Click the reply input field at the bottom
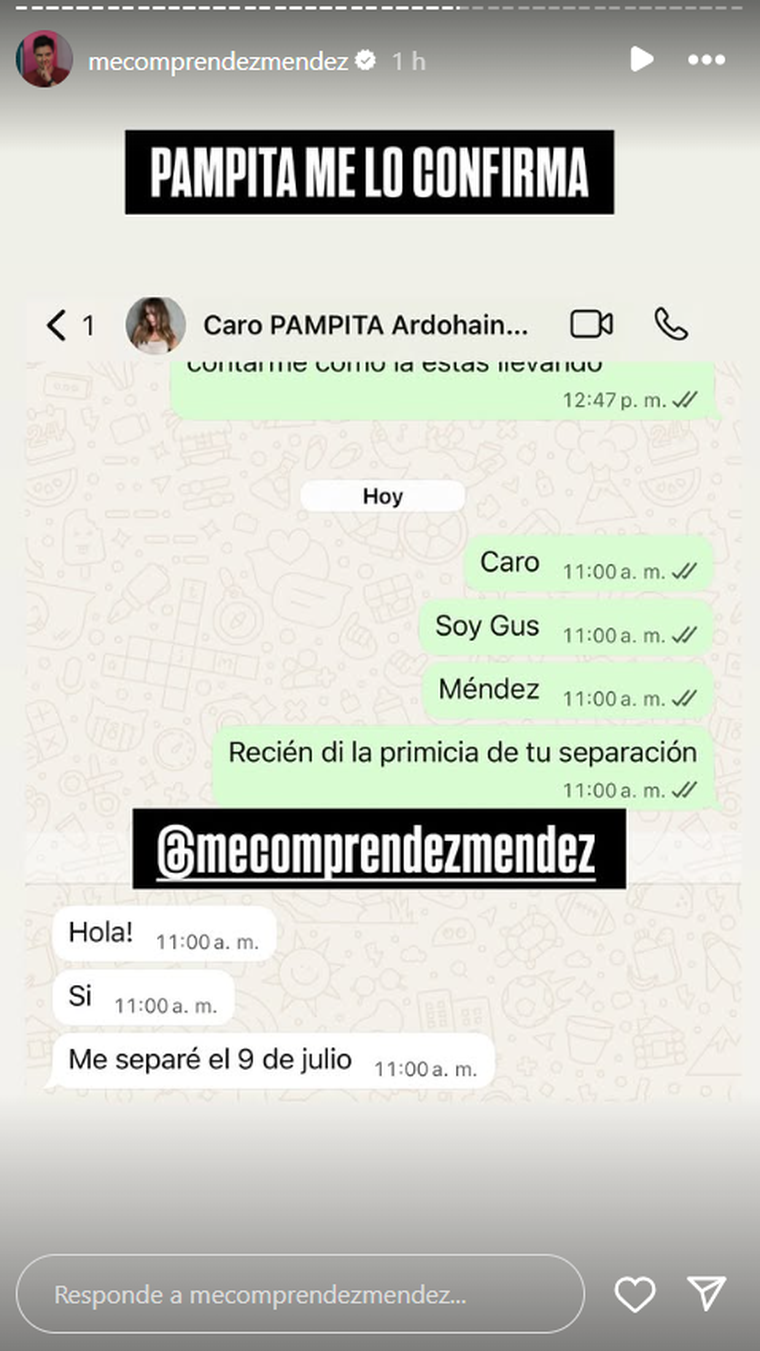Image resolution: width=760 pixels, height=1351 pixels. click(300, 1293)
